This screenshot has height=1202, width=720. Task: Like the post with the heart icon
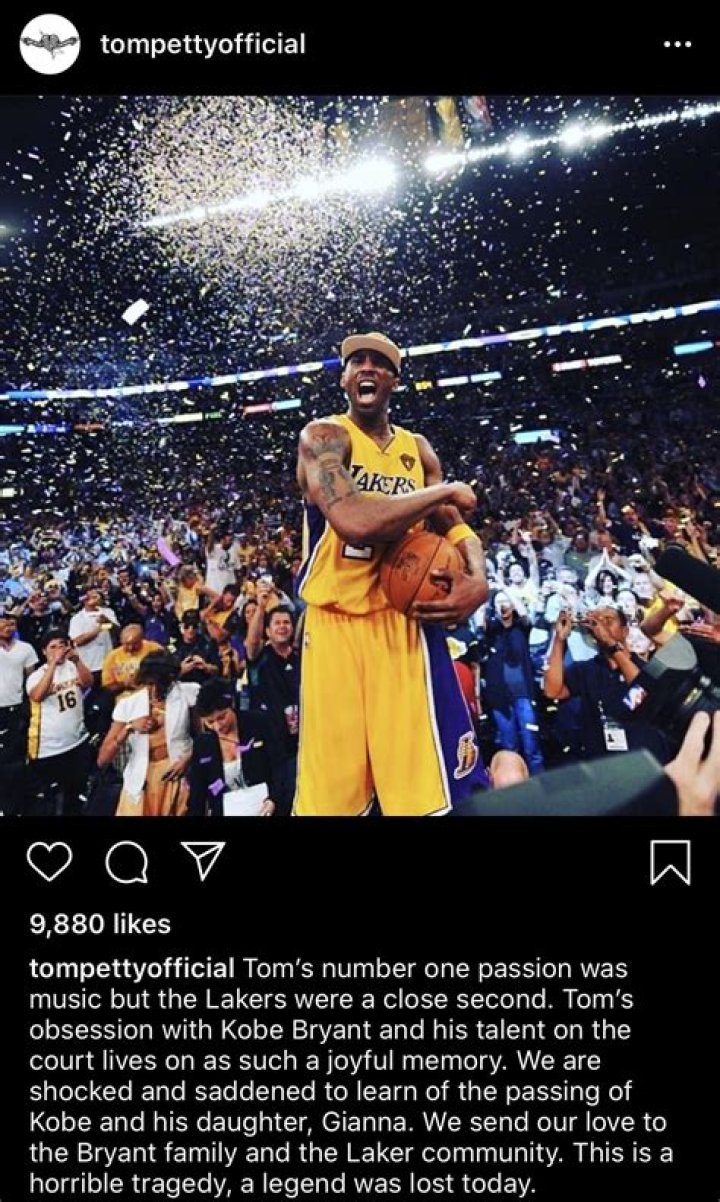click(50, 863)
